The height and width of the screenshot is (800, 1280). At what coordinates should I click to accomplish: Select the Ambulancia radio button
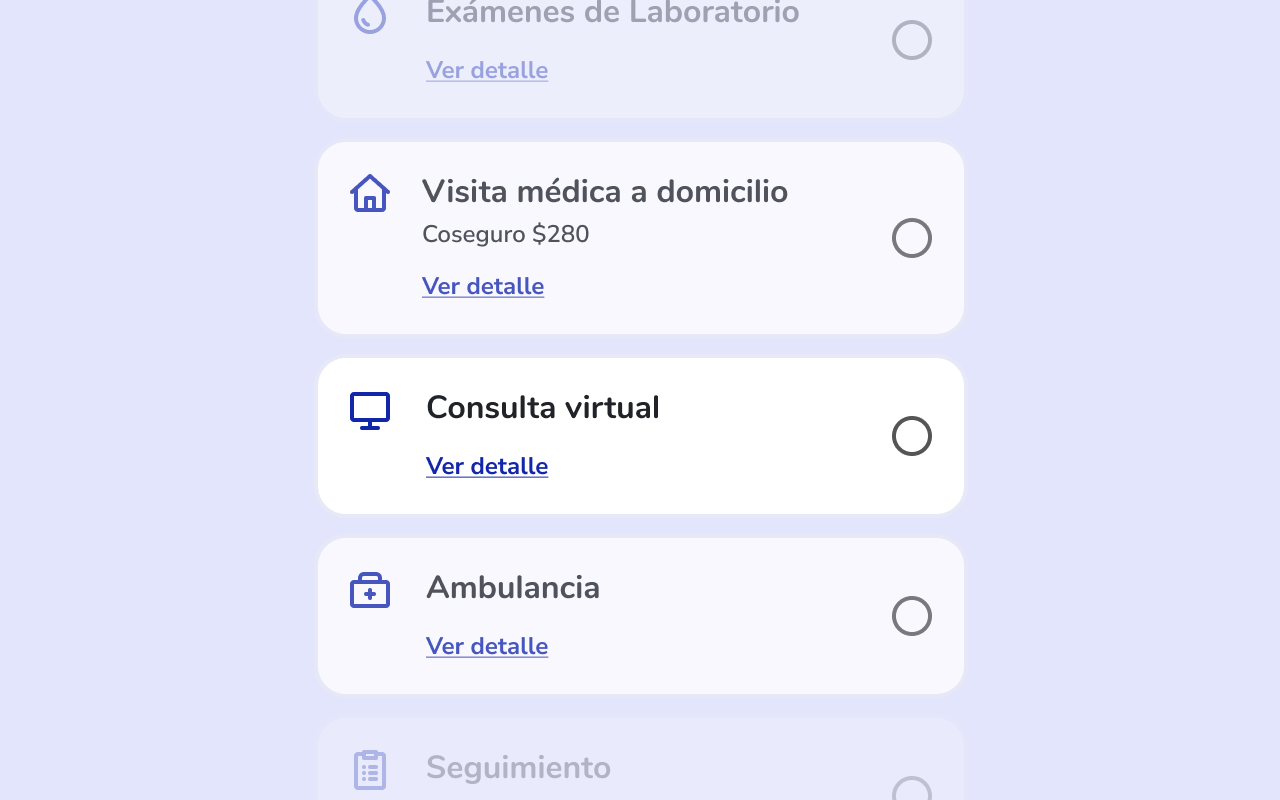click(911, 616)
